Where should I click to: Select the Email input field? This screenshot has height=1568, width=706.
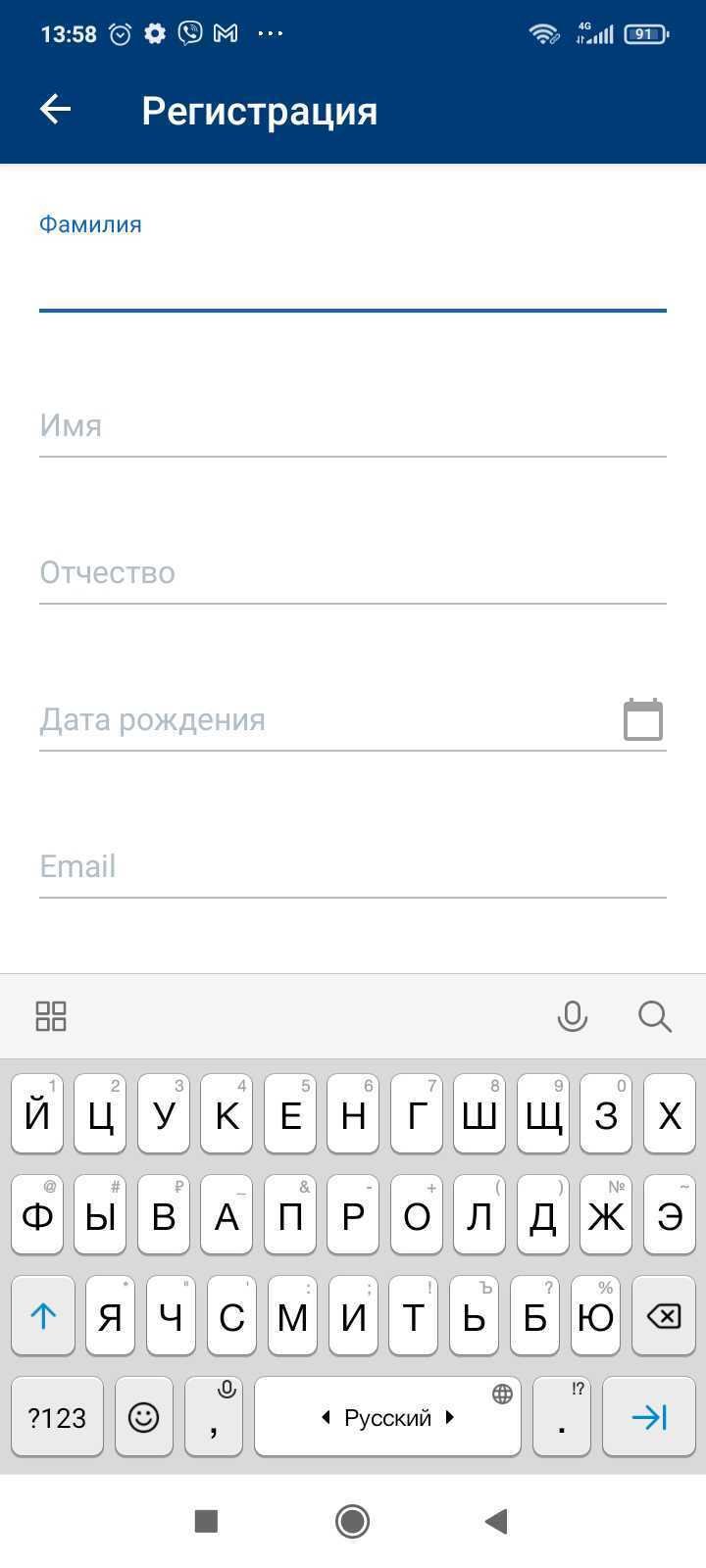coord(353,867)
